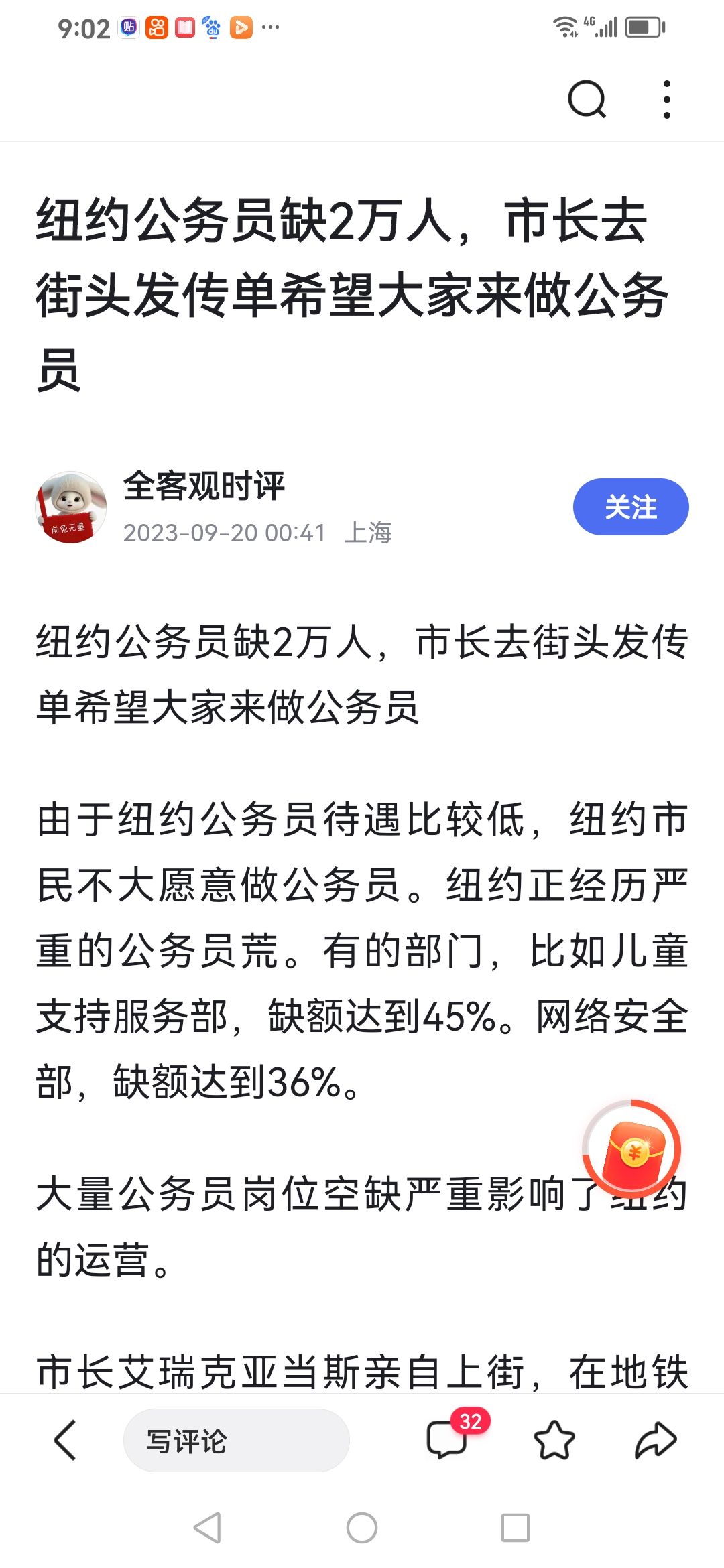Tap the system home button

(362, 1528)
